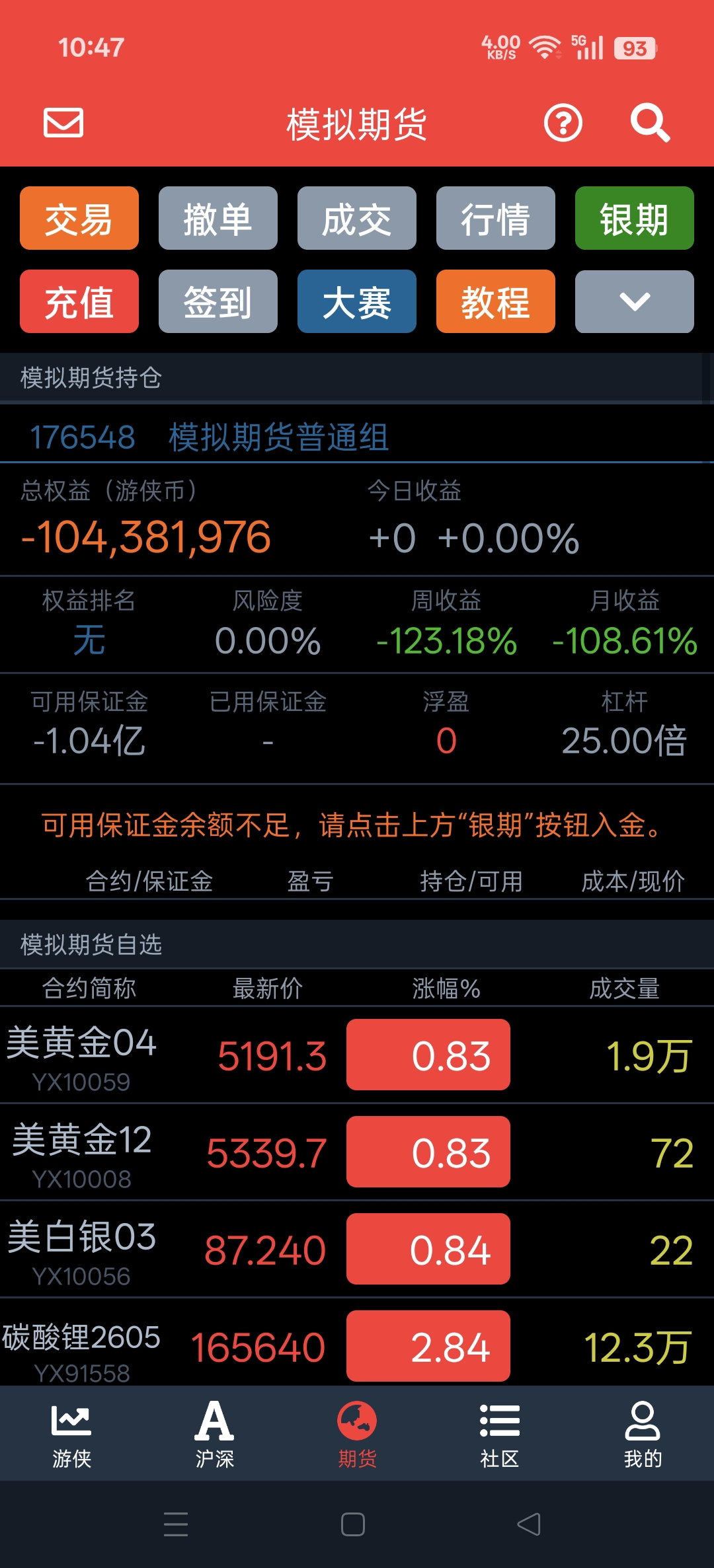The height and width of the screenshot is (1568, 714).
Task: View 成交 trade records
Action: tap(357, 219)
